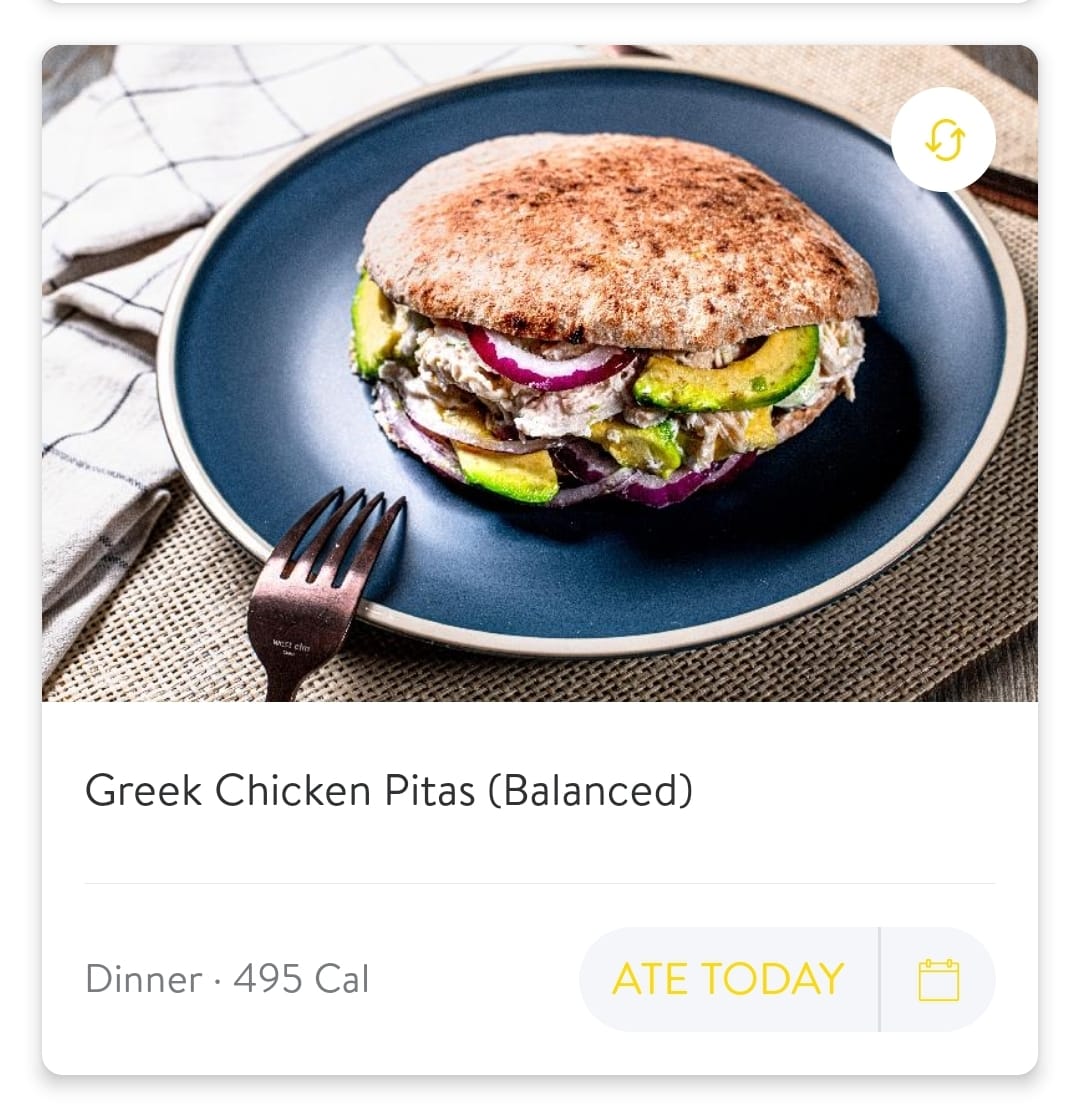This screenshot has width=1080, height=1120.
Task: Open the Greek Chicken Pitas recipe card
Action: [x=388, y=792]
